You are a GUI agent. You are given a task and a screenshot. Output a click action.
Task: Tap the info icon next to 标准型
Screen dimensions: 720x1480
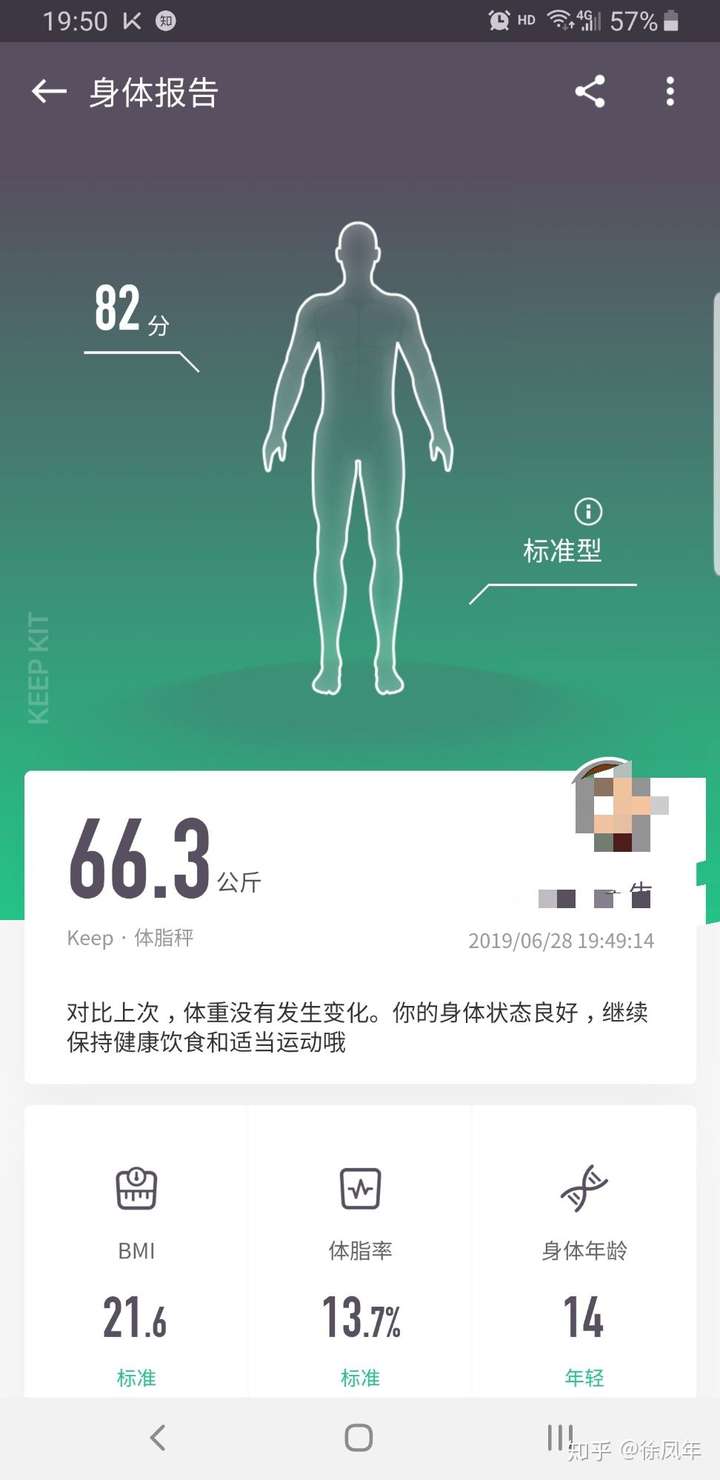click(x=589, y=511)
